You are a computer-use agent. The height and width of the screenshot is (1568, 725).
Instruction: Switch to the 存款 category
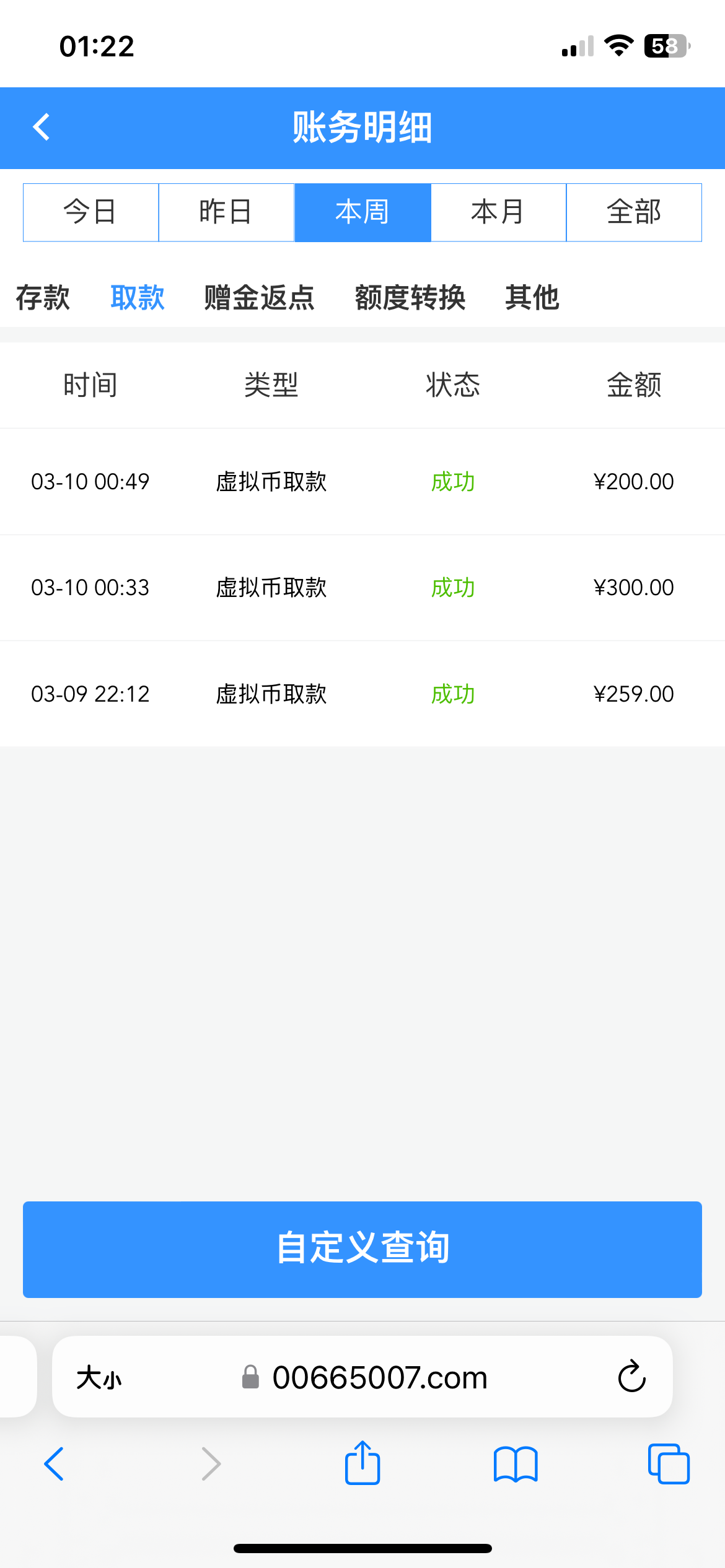(x=43, y=298)
